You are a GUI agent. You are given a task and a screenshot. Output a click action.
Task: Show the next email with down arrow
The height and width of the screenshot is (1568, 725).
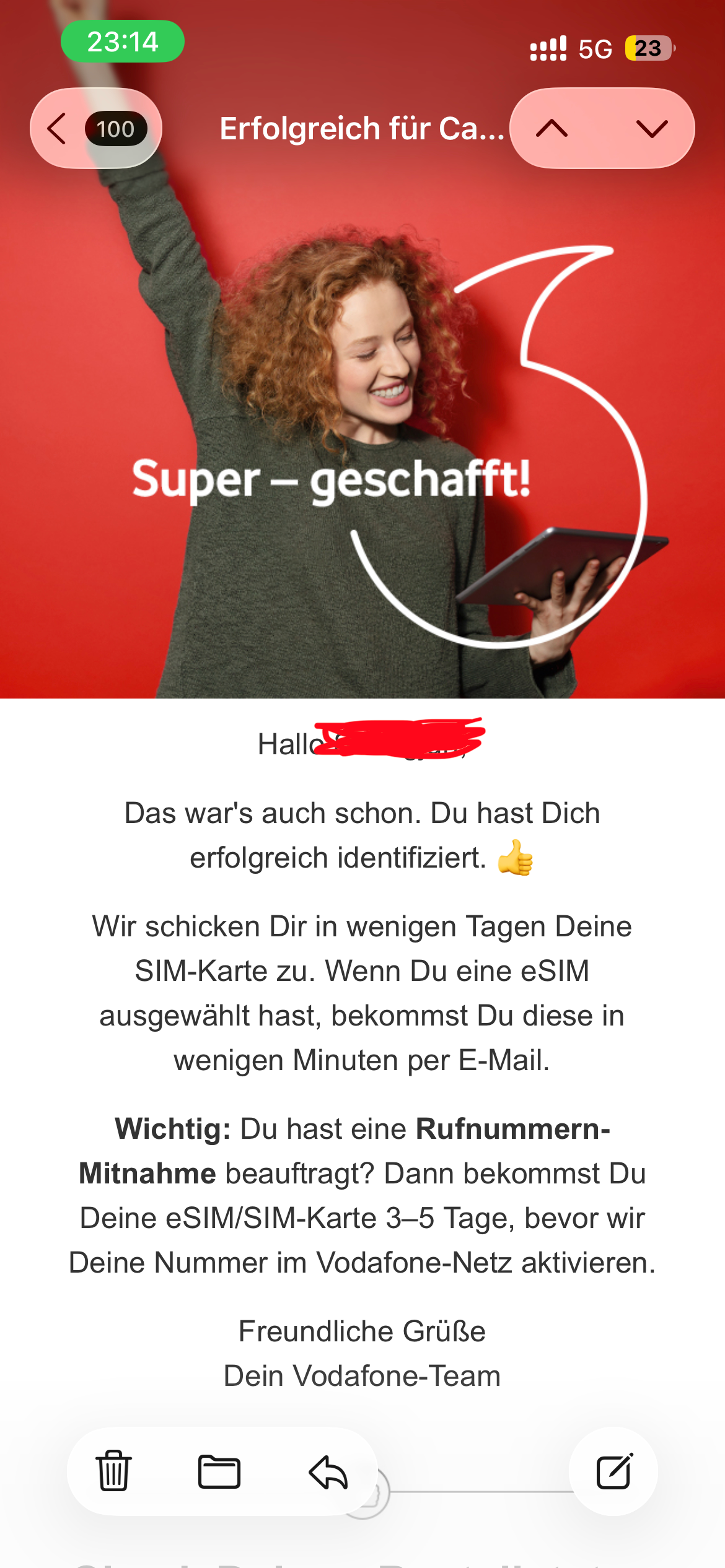(x=652, y=129)
